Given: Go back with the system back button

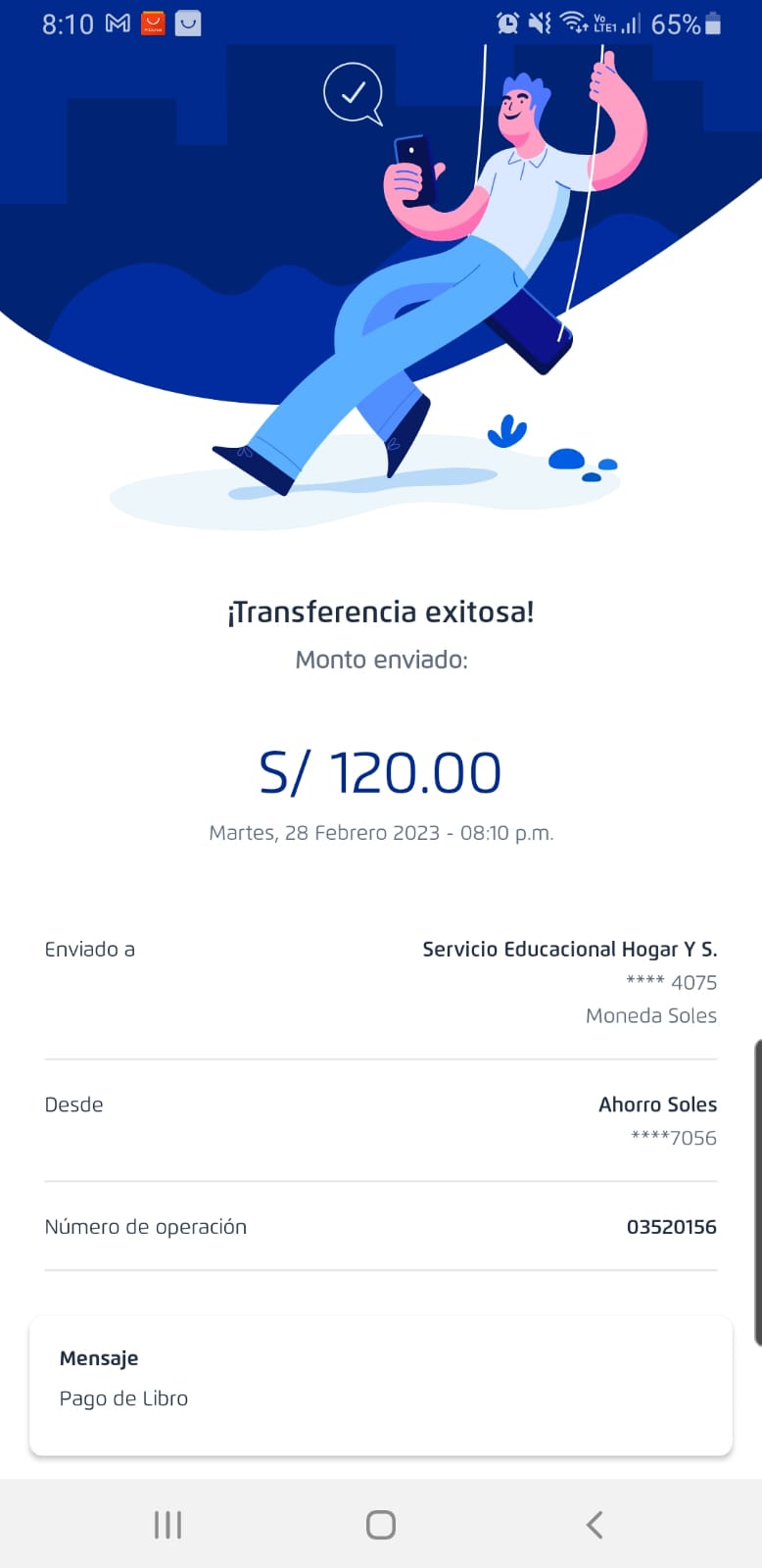Looking at the screenshot, I should pyautogui.click(x=594, y=1524).
